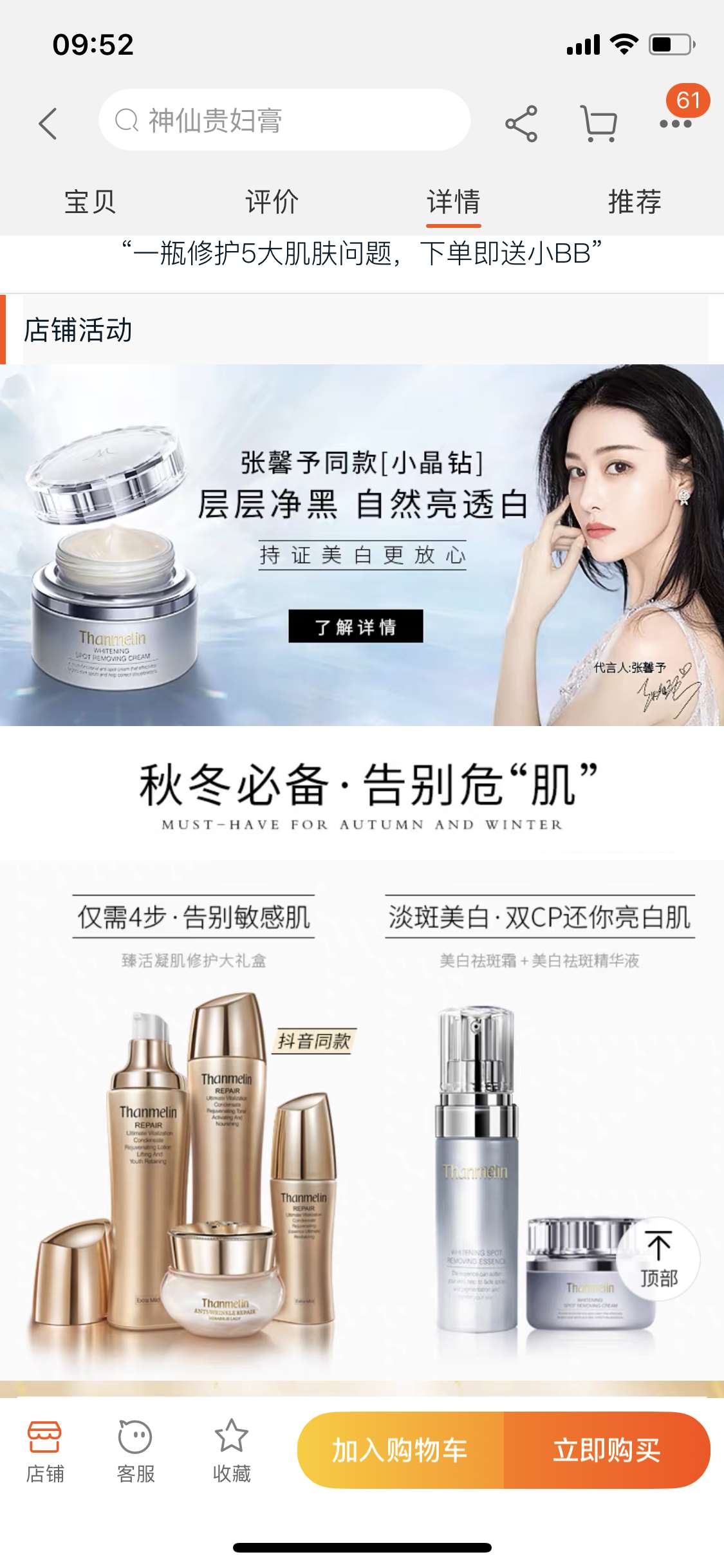
Task: Contact 客服 customer service
Action: point(135,1451)
